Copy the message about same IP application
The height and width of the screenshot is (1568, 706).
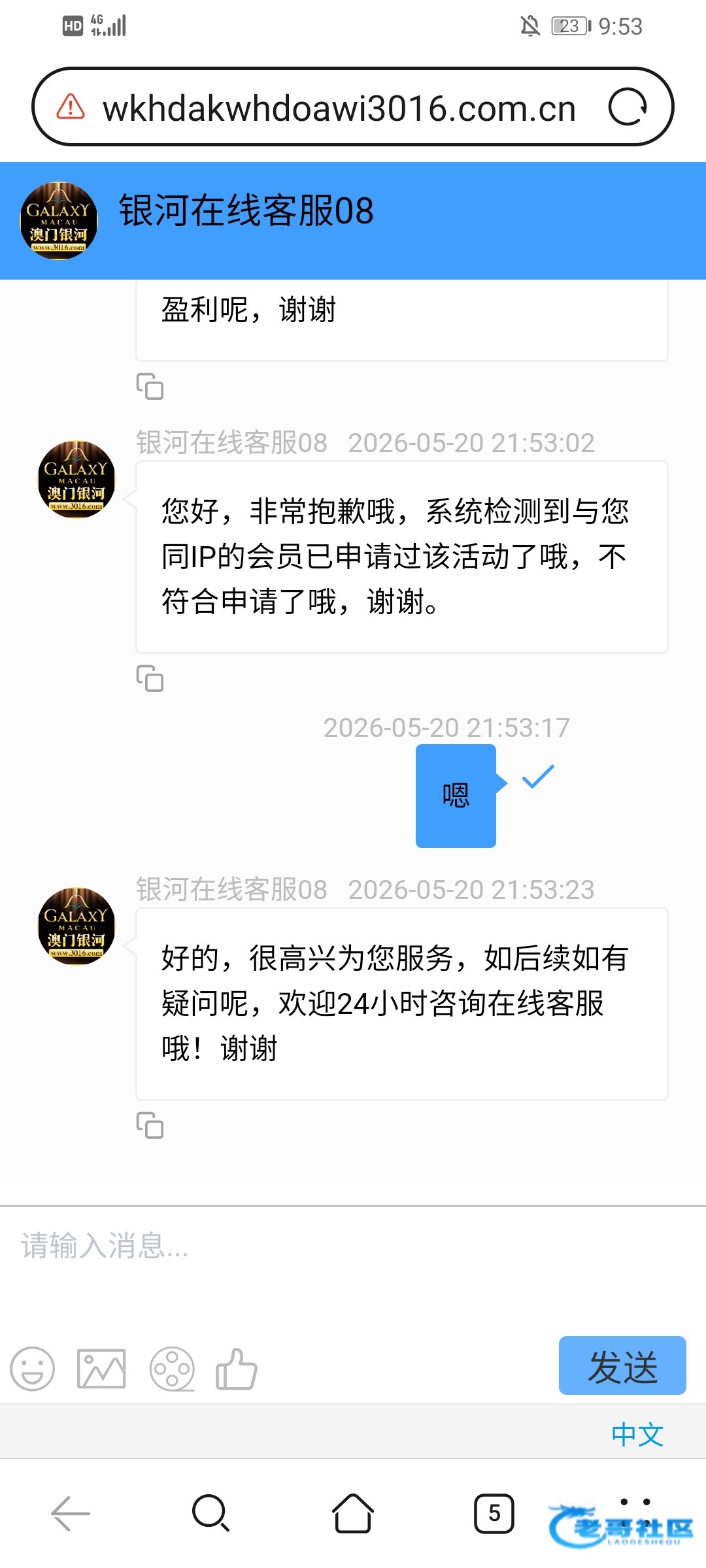click(x=150, y=678)
